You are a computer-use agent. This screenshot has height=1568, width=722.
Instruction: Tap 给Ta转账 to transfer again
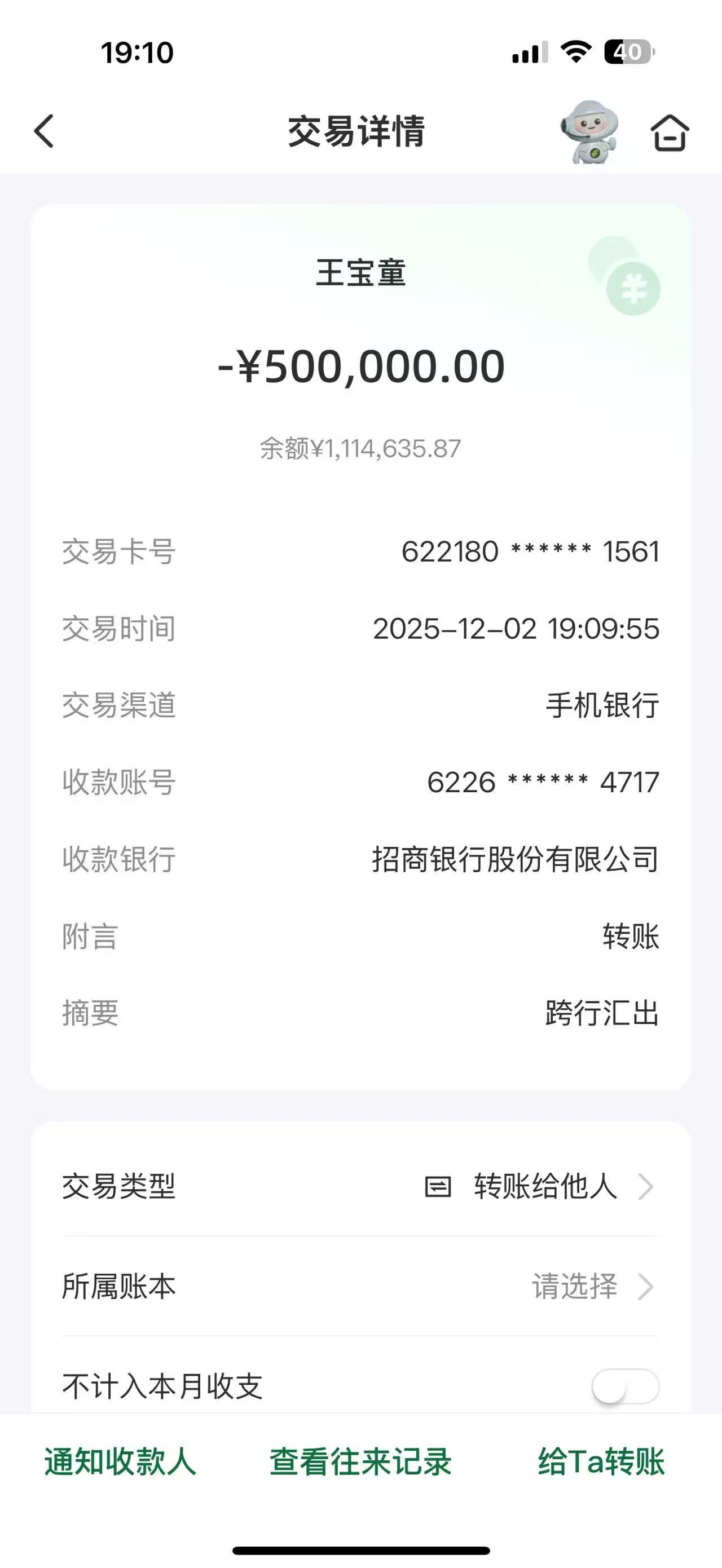[601, 1461]
